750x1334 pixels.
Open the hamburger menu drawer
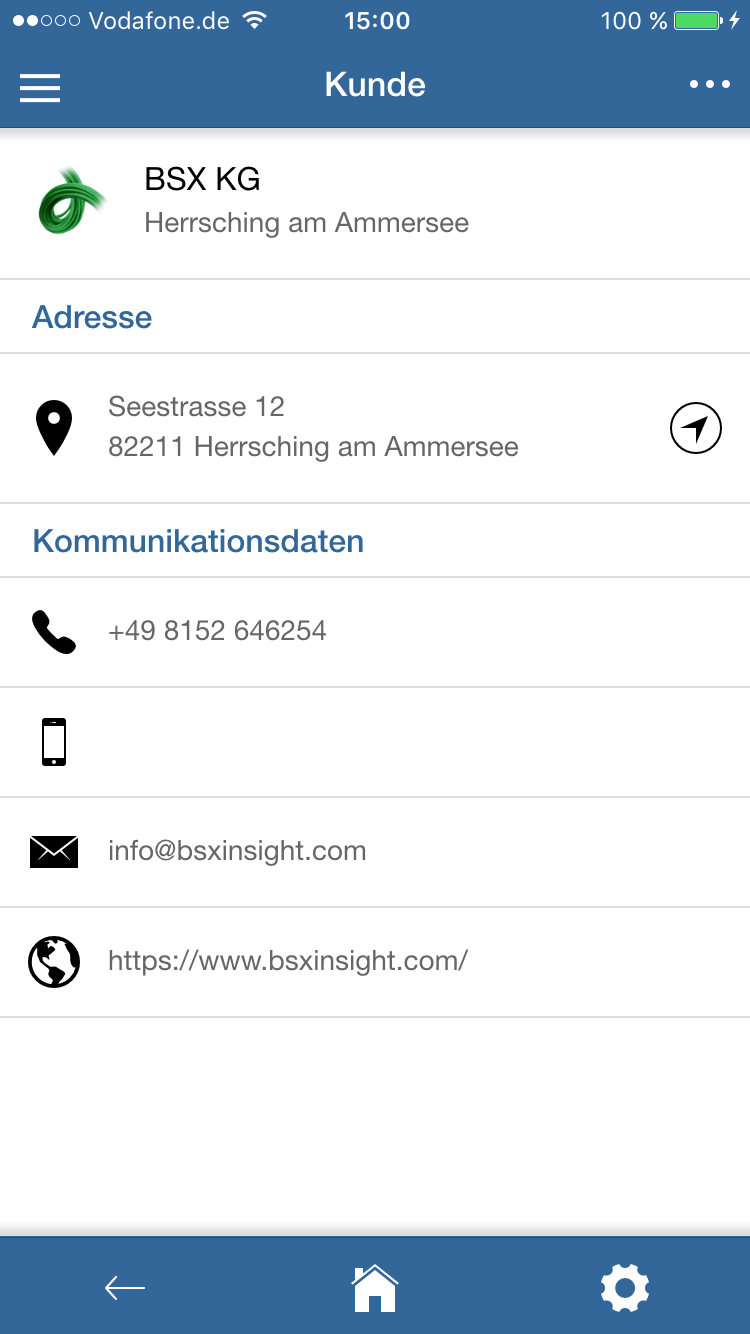(x=40, y=88)
